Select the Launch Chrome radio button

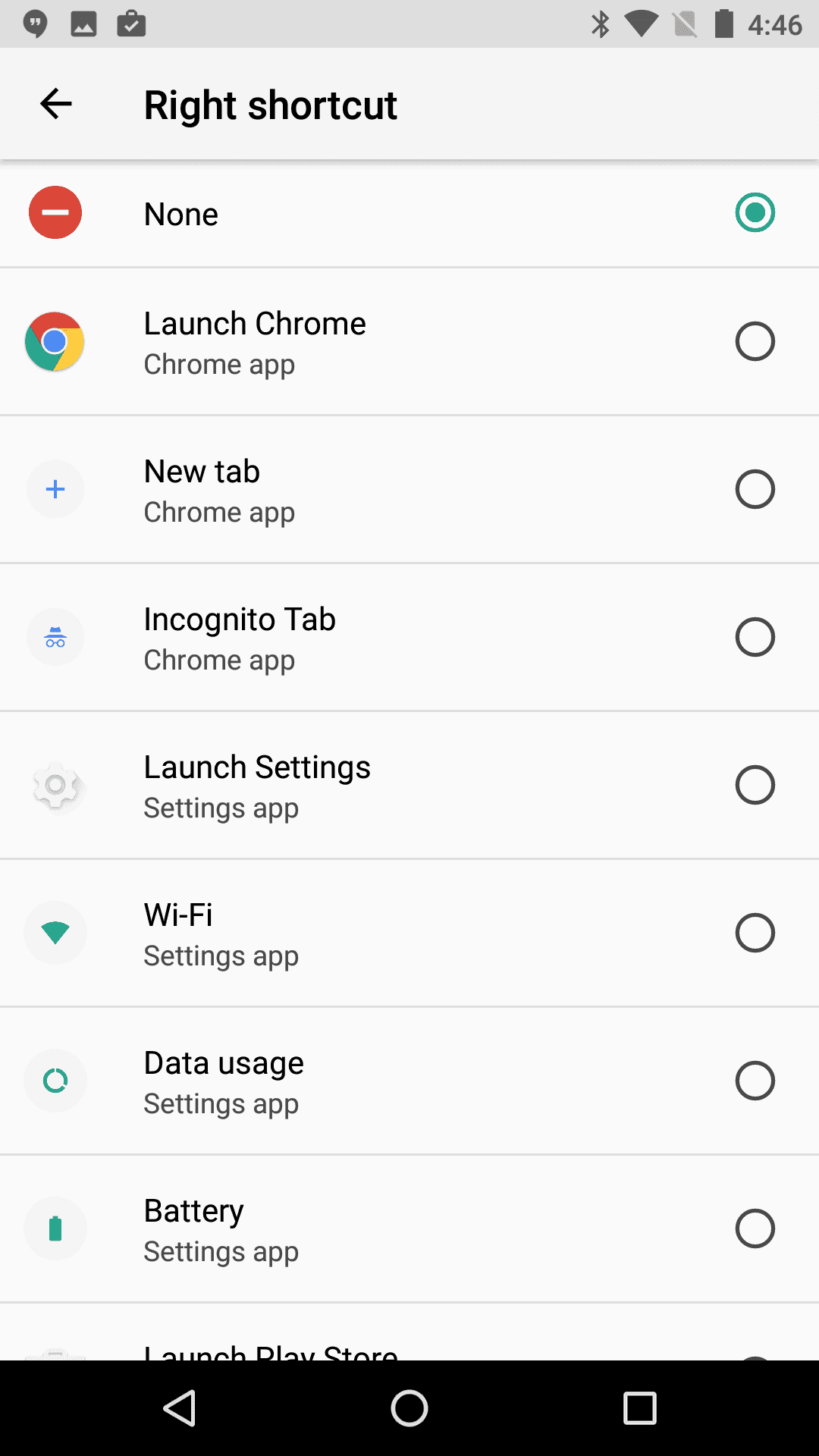pos(755,341)
